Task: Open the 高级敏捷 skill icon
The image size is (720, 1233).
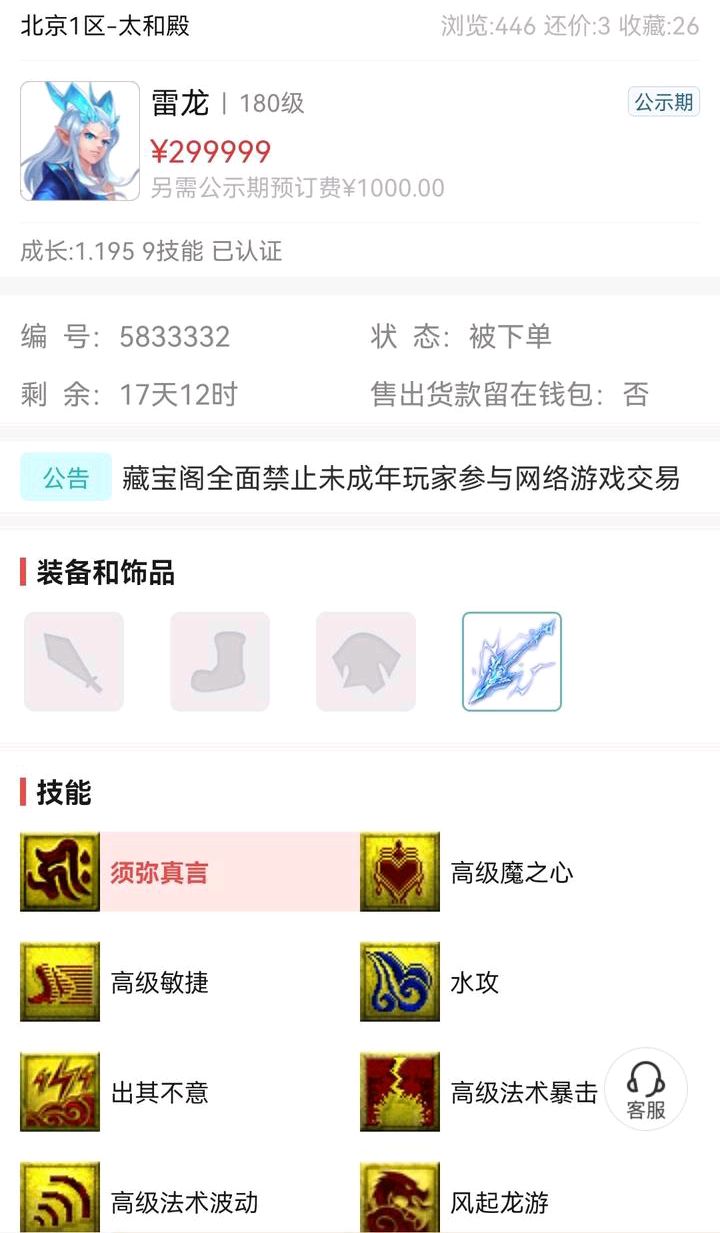Action: pyautogui.click(x=59, y=981)
